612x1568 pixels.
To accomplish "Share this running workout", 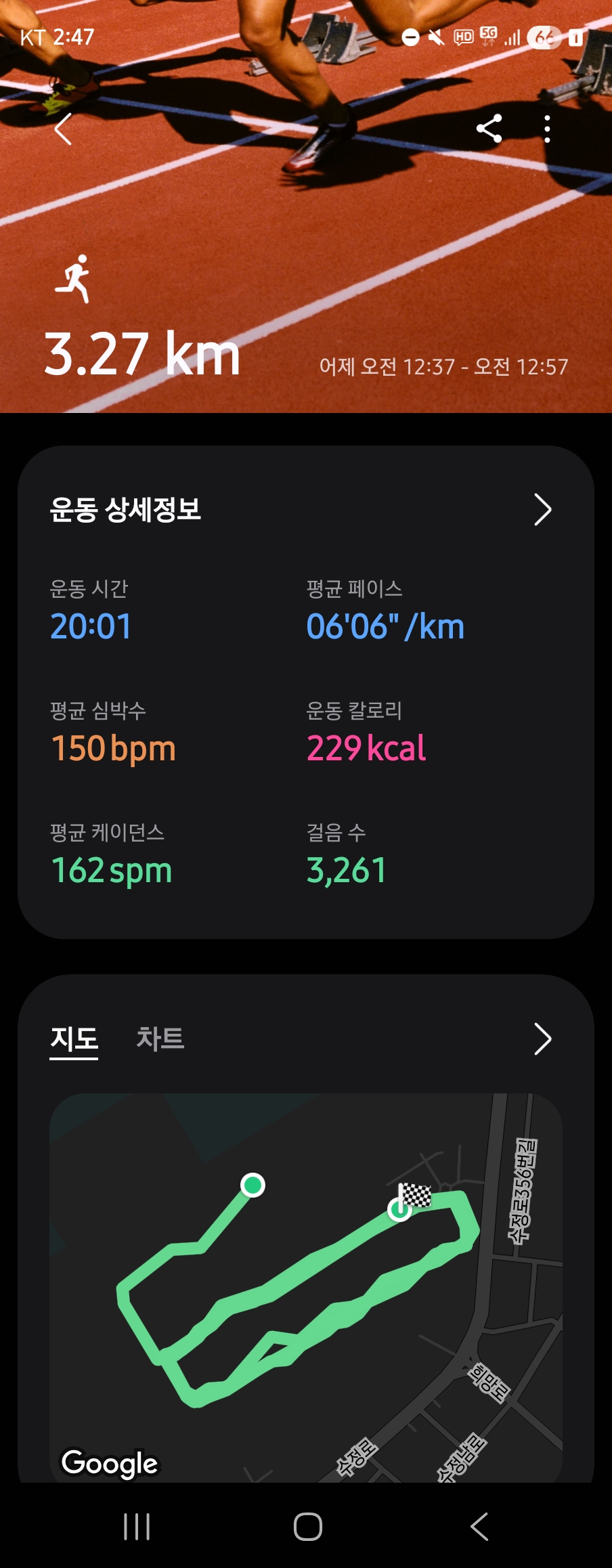I will [489, 129].
